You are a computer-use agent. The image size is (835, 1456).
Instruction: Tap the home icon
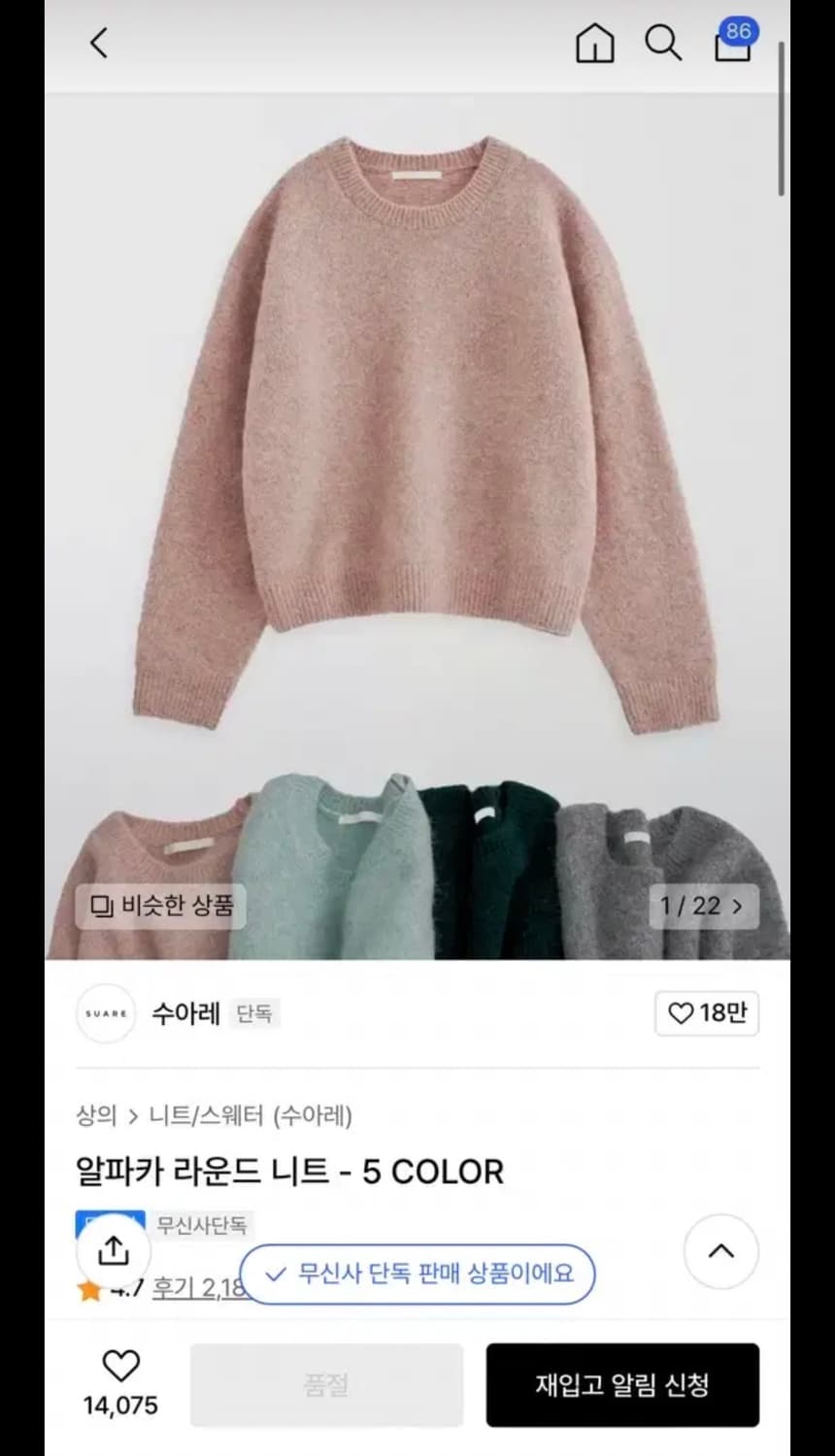[x=595, y=43]
